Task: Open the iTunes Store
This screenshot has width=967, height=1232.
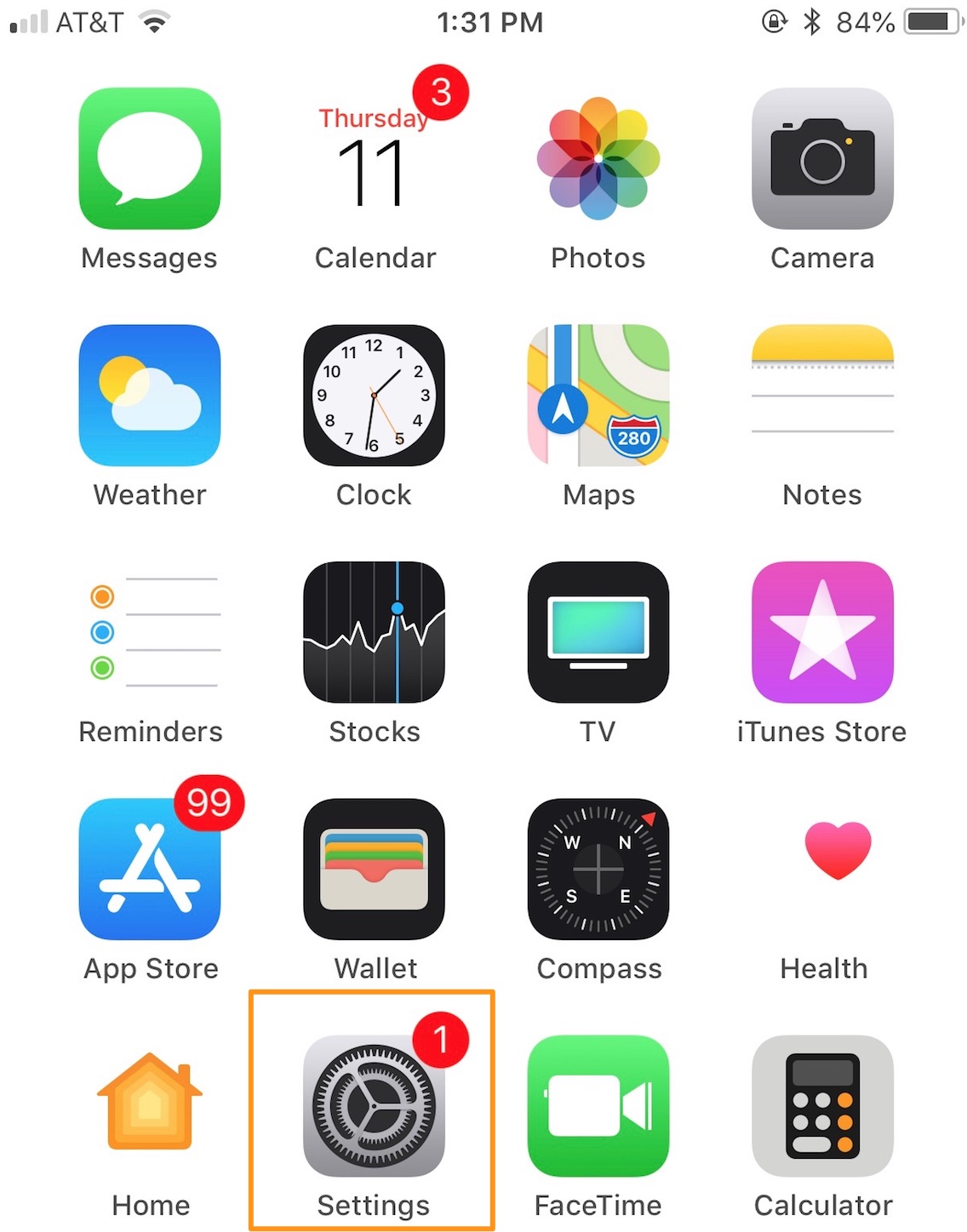Action: pyautogui.click(x=822, y=632)
